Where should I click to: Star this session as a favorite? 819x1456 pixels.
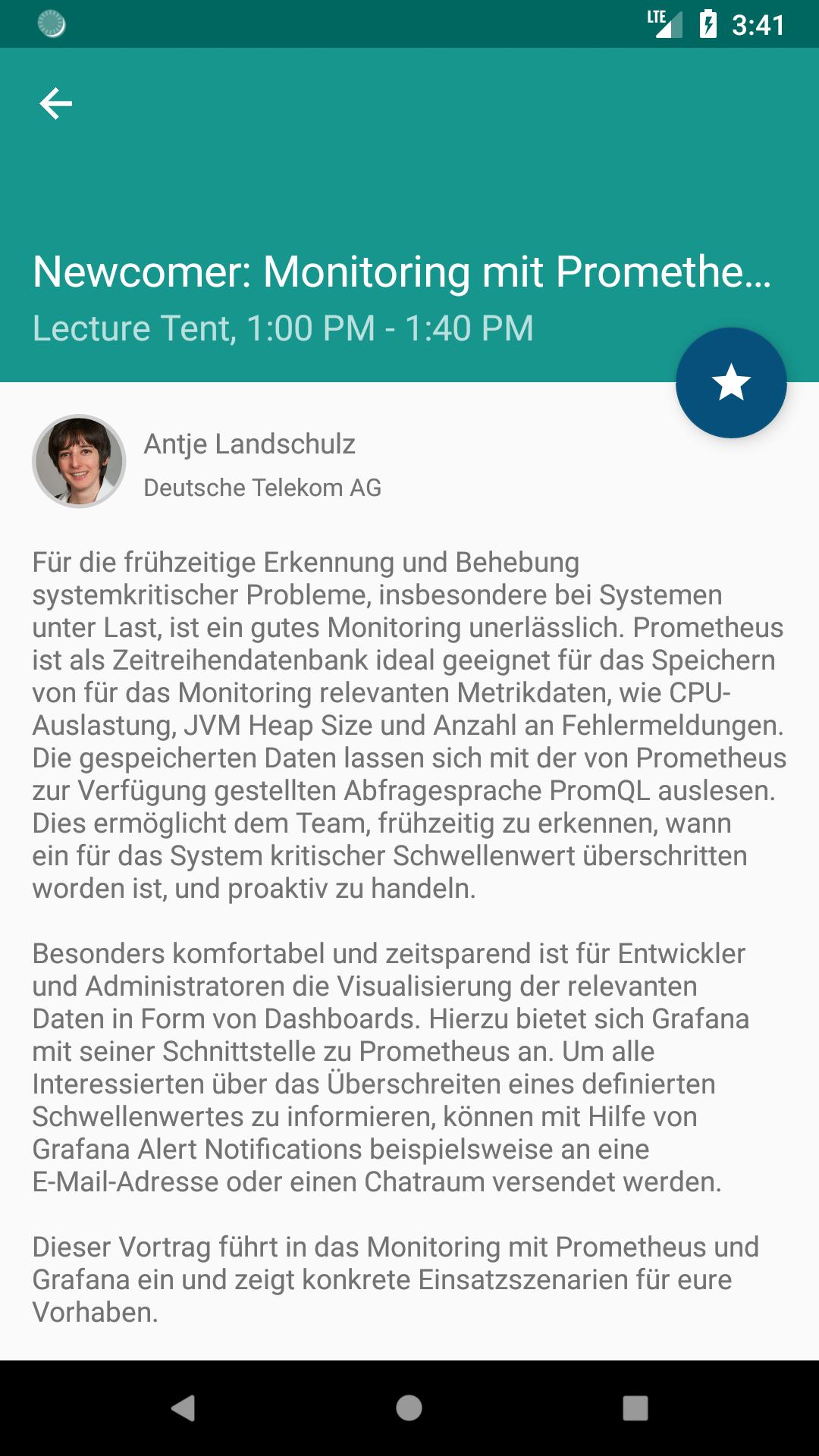click(731, 382)
